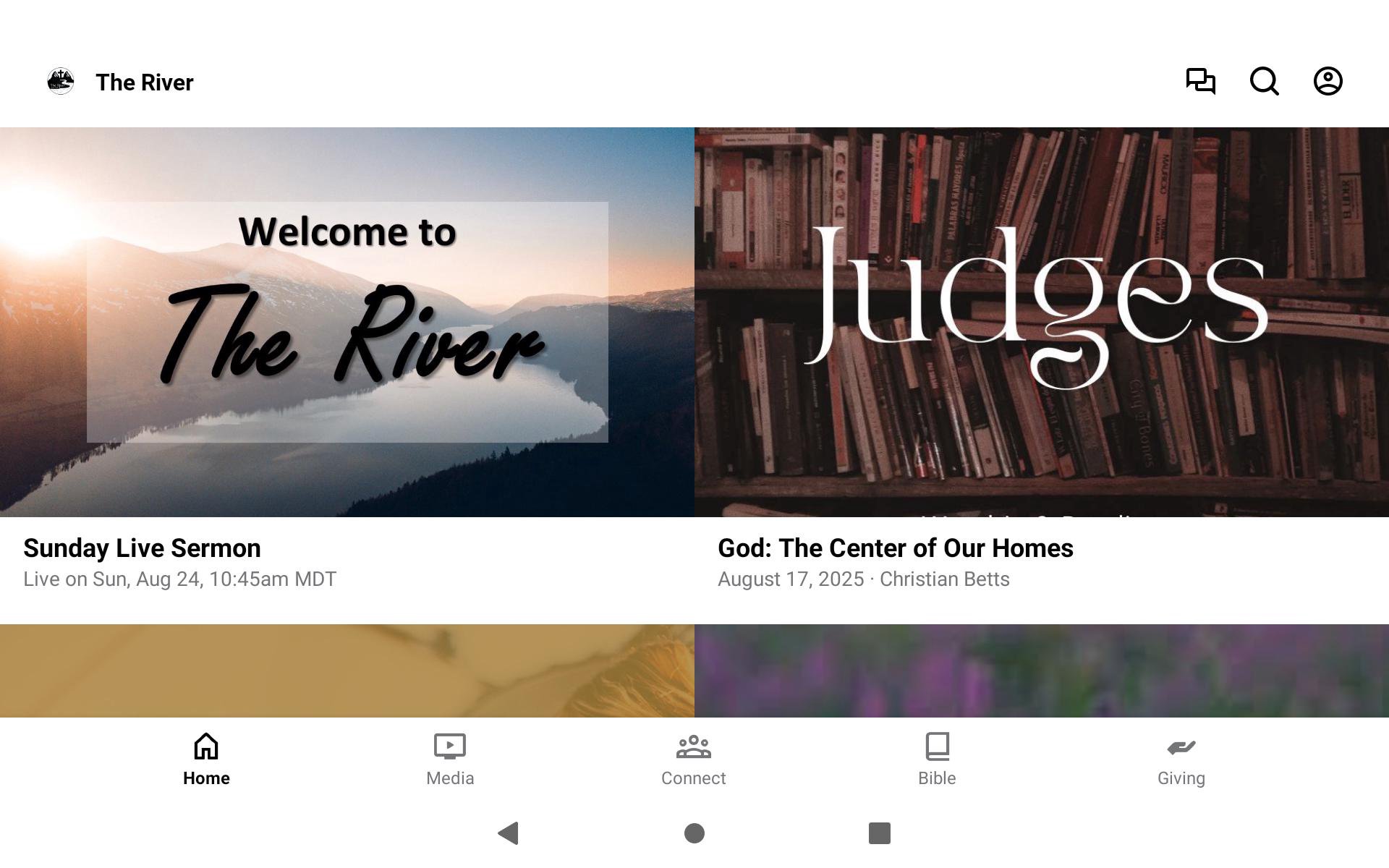Open the search icon
This screenshot has width=1389, height=868.
[x=1264, y=81]
